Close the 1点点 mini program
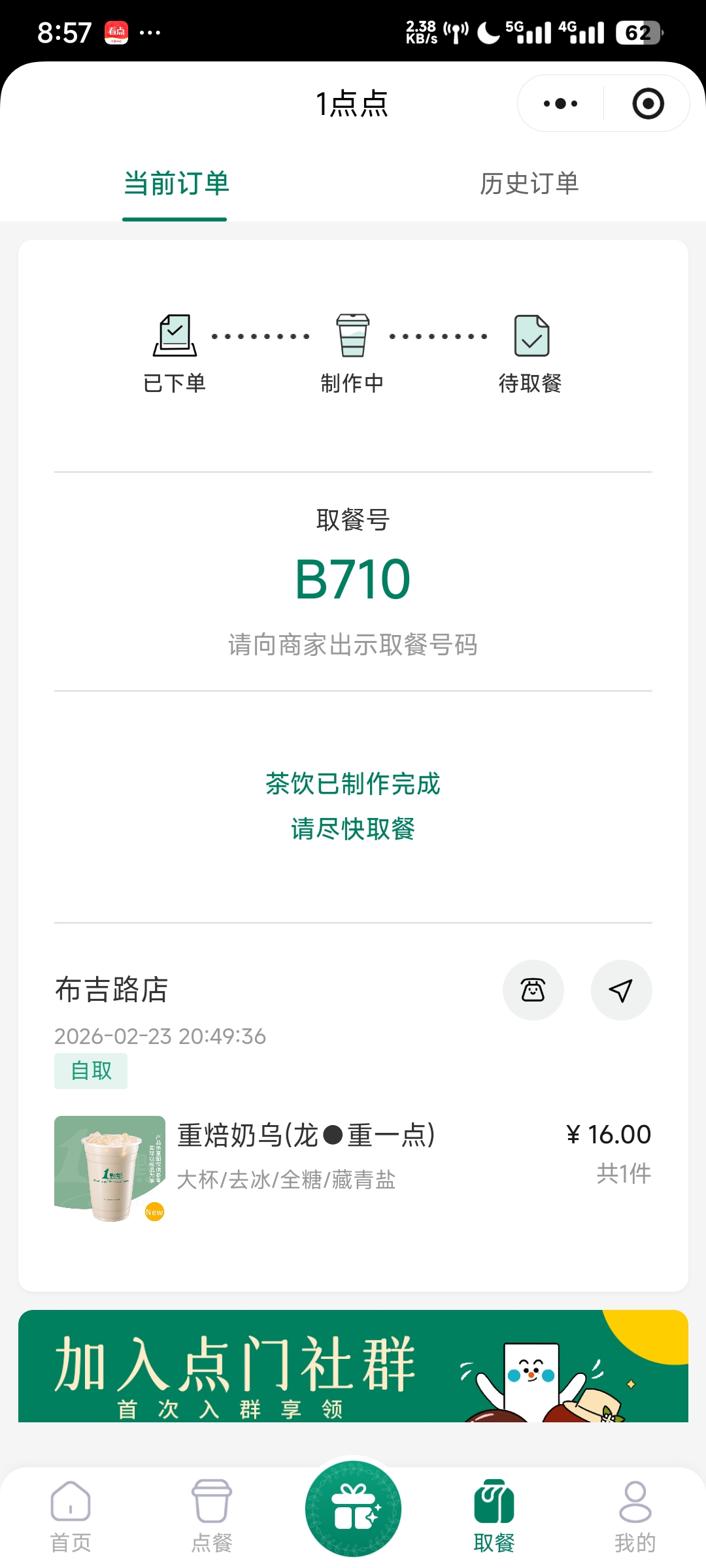The height and width of the screenshot is (1568, 706). [648, 104]
